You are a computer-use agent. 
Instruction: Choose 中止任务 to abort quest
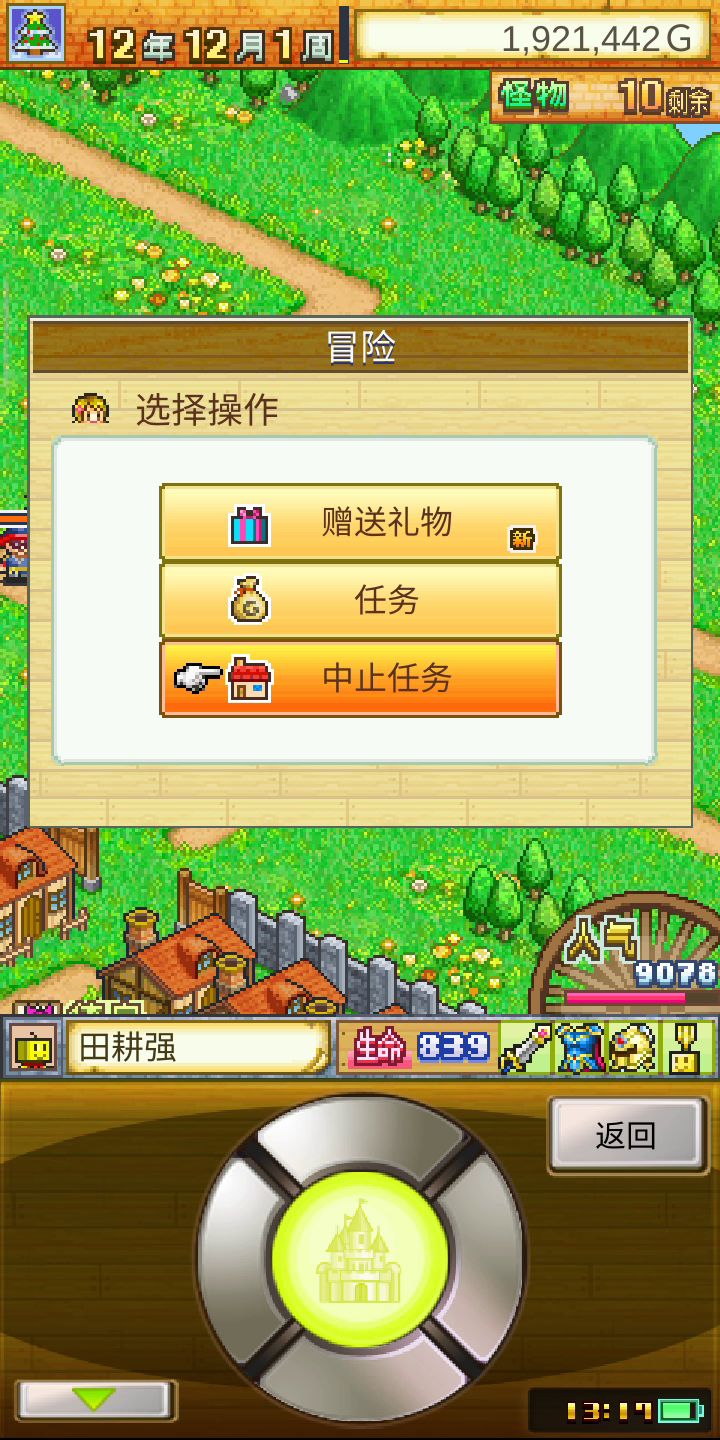point(360,679)
